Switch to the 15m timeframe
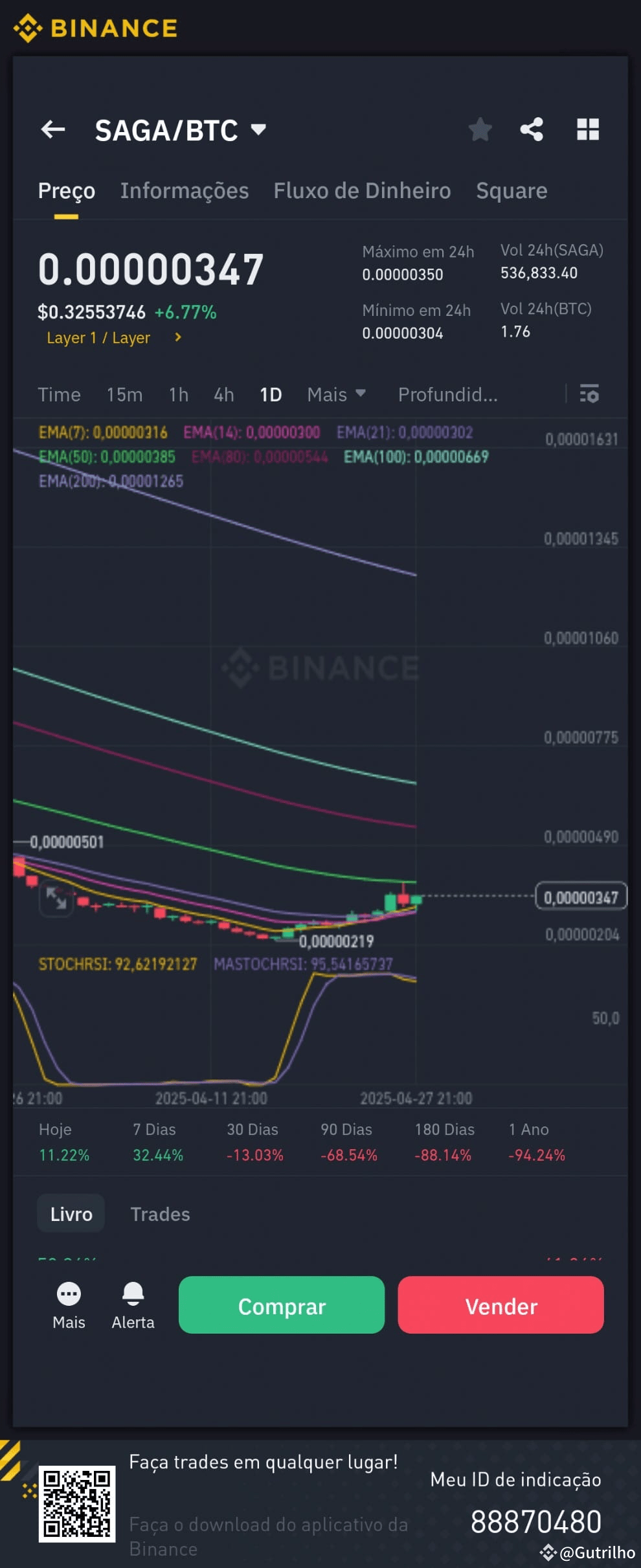The width and height of the screenshot is (641, 1568). pos(124,394)
